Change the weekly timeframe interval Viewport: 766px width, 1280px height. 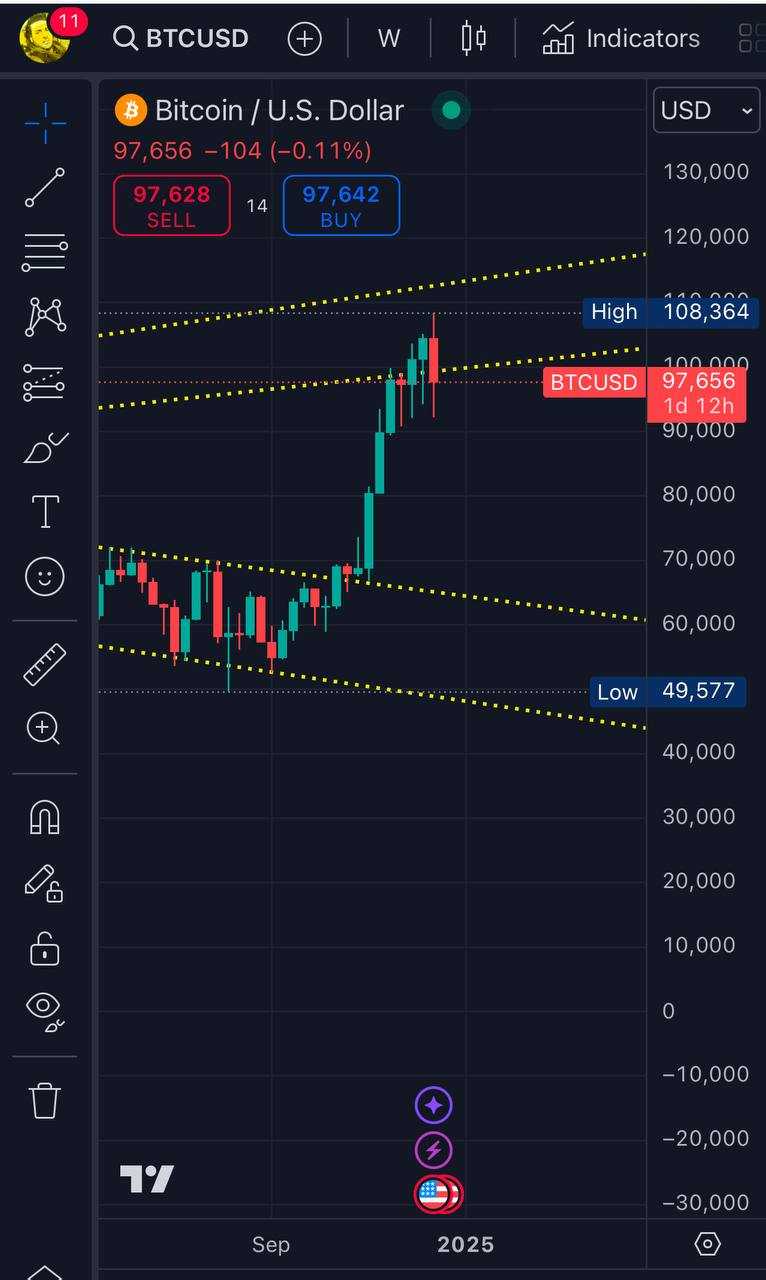(389, 39)
